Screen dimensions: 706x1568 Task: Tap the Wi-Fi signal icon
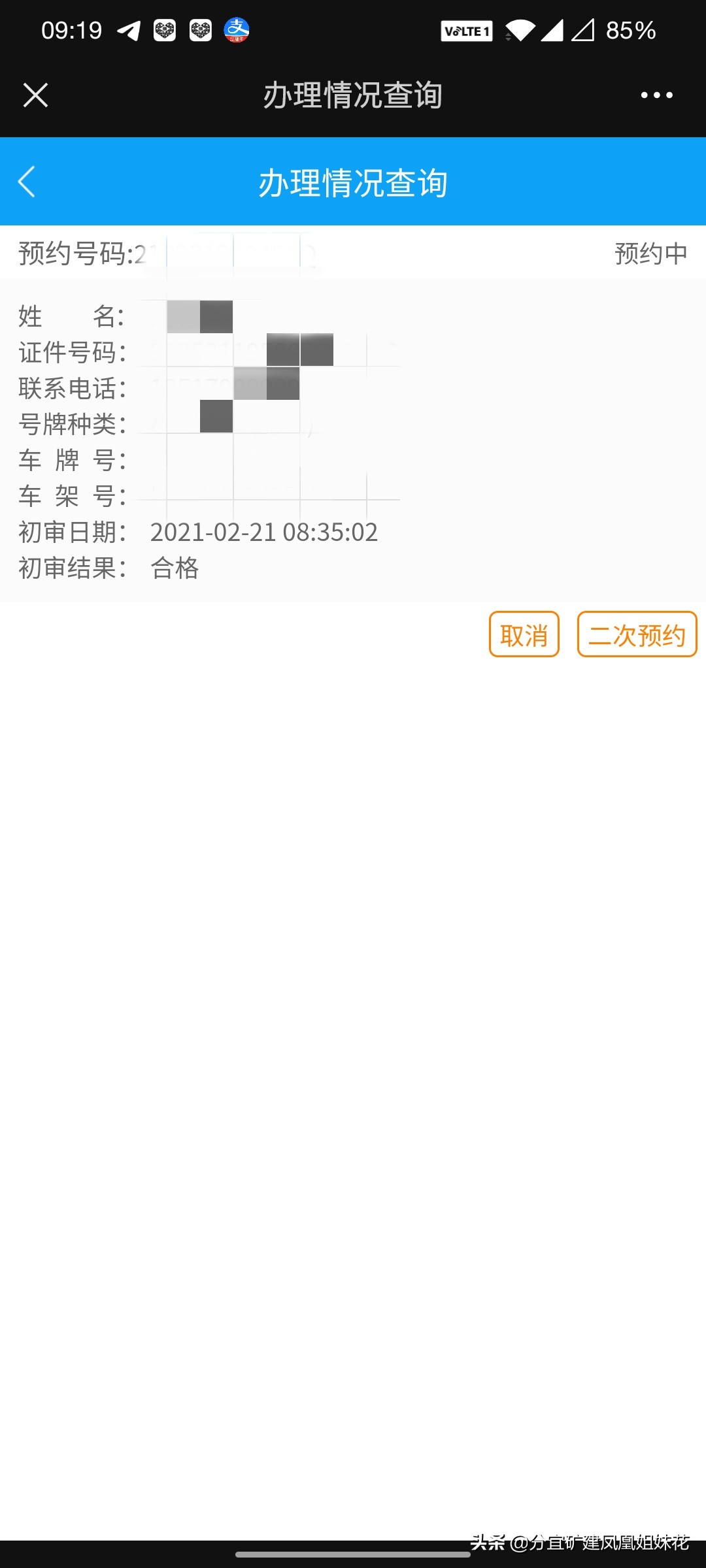point(518,31)
